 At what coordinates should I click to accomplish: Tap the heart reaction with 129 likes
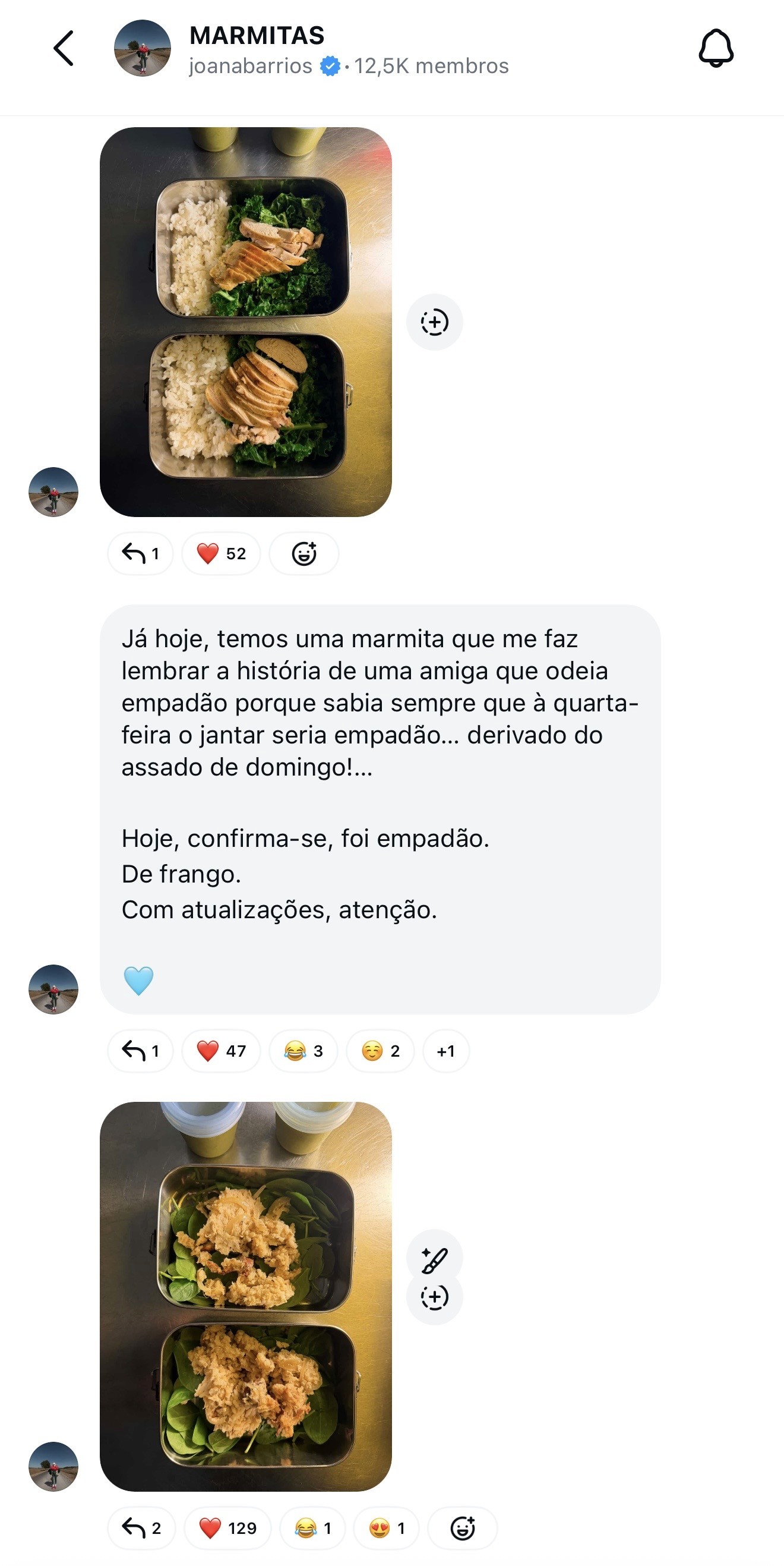coord(228,1528)
